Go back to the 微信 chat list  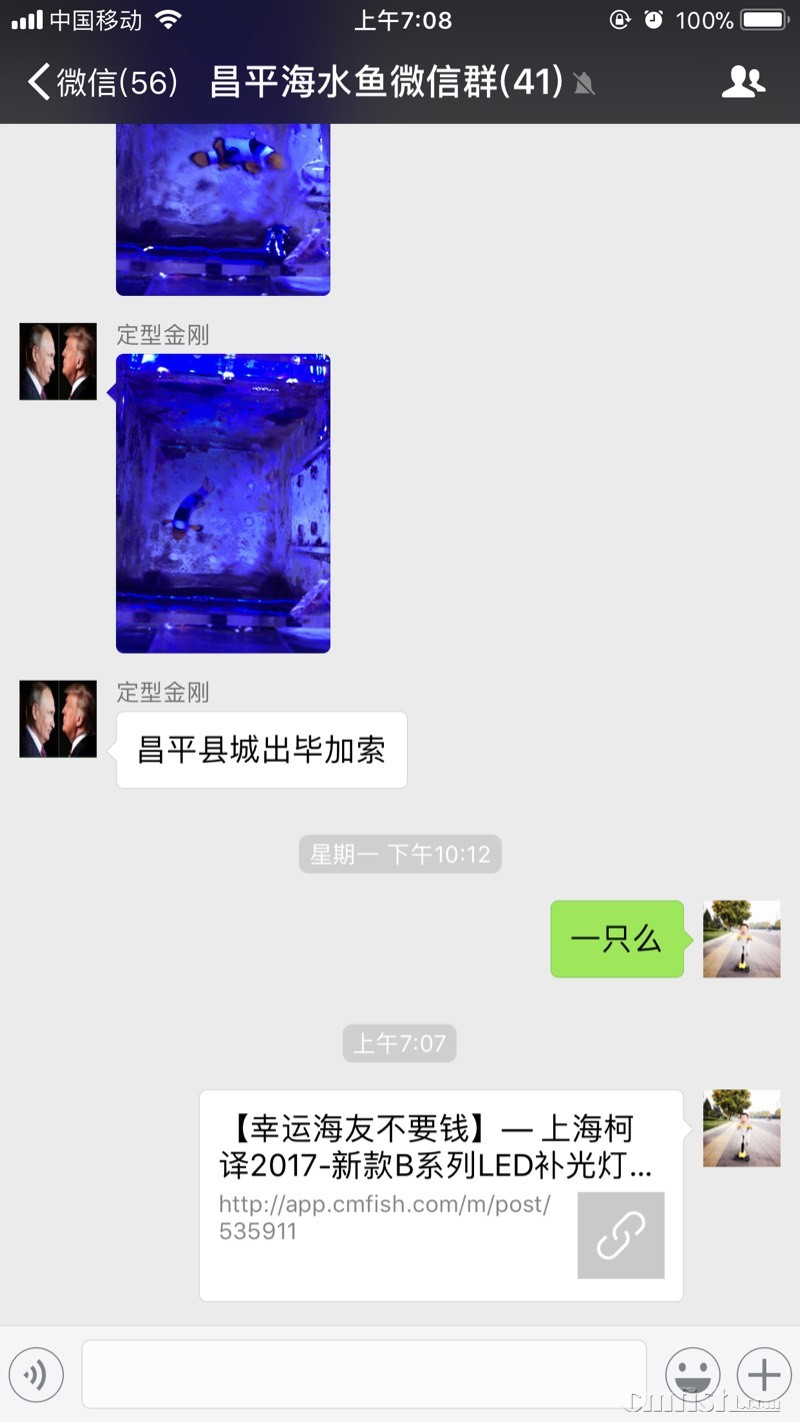click(x=100, y=82)
